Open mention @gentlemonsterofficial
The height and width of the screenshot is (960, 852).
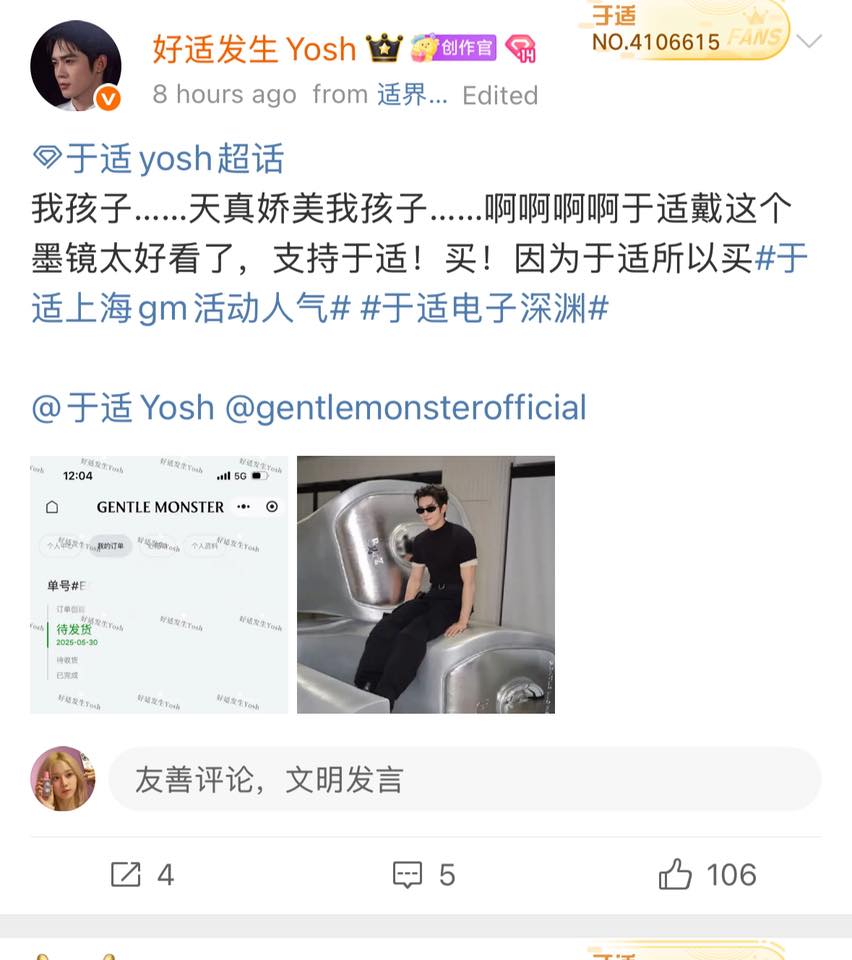[x=406, y=407]
